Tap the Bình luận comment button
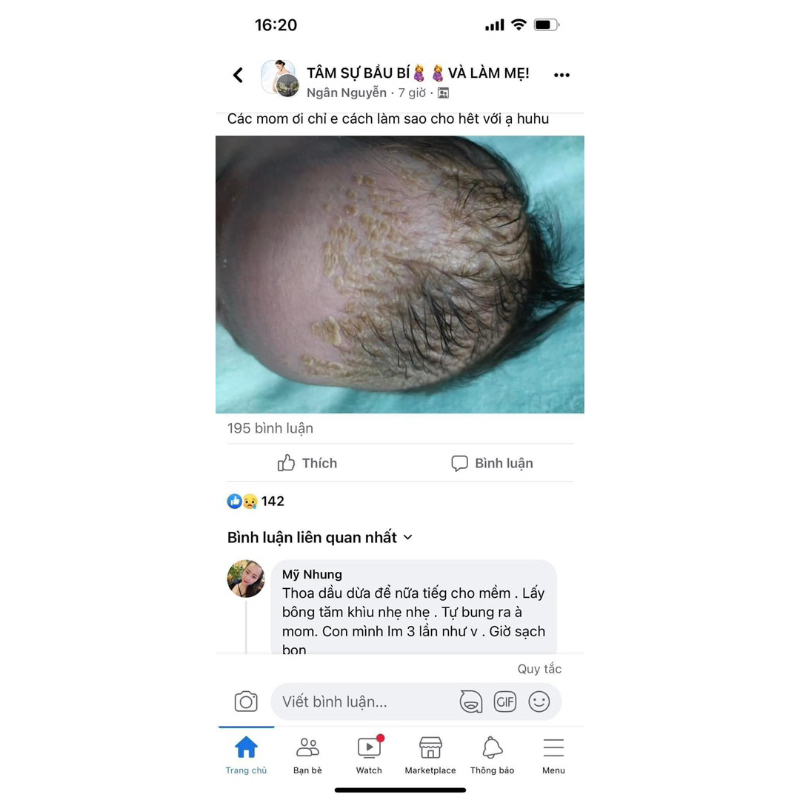The height and width of the screenshot is (800, 800). coord(492,463)
